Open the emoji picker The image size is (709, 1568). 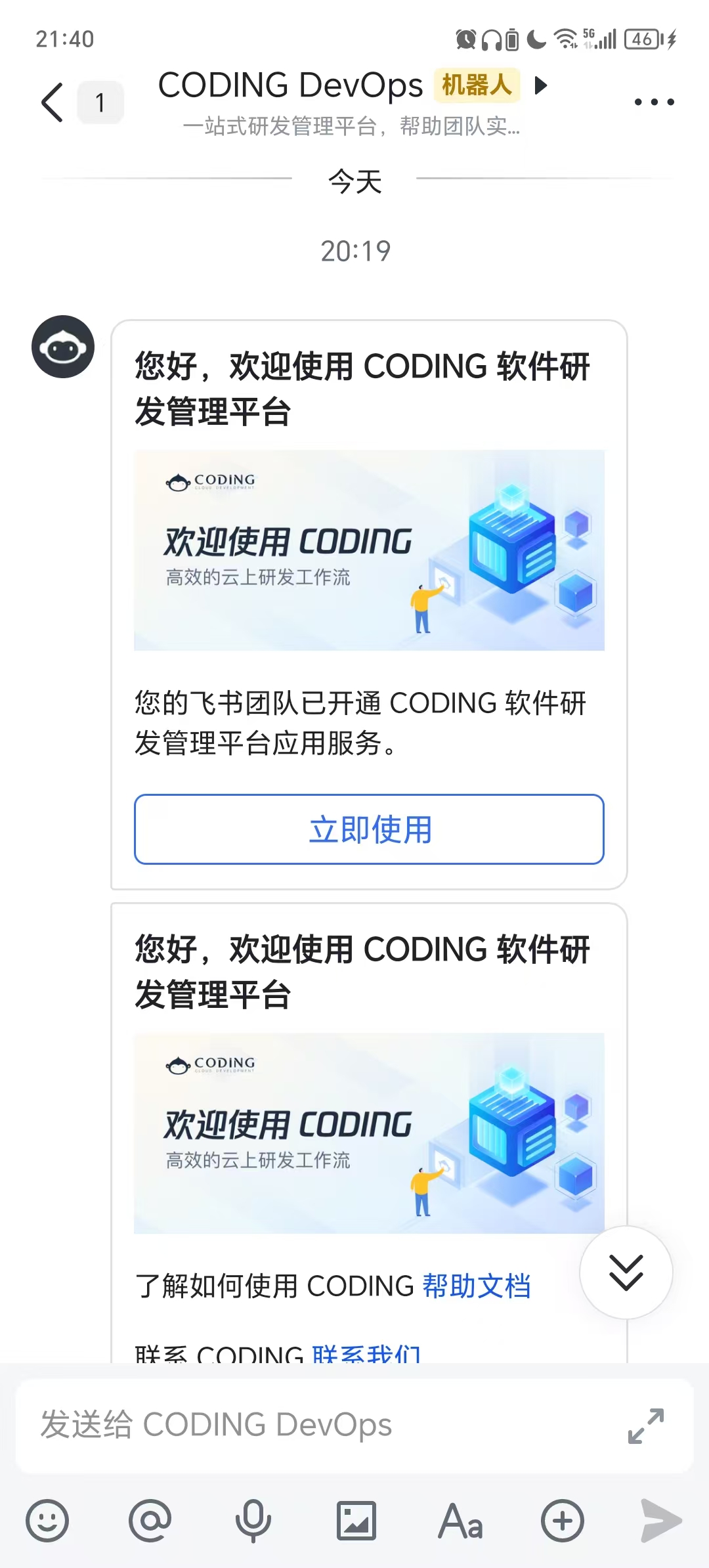(x=47, y=1521)
